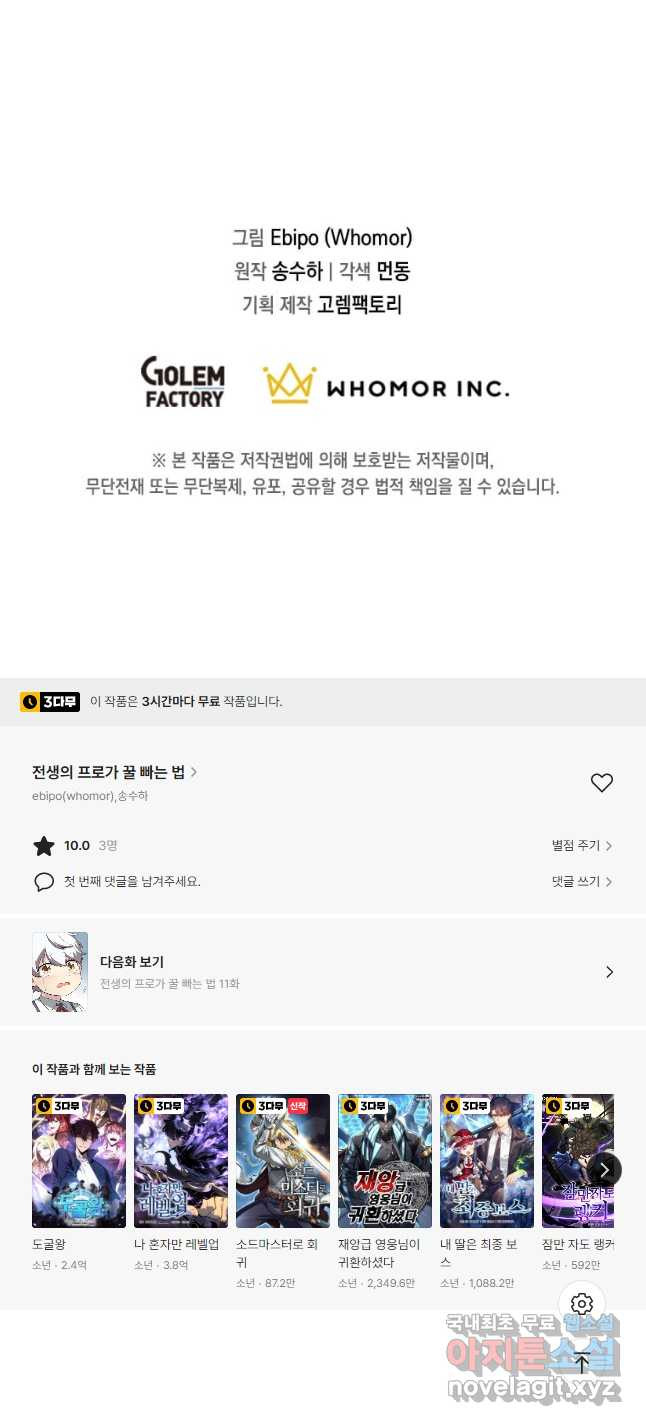Tap 댓글 쓰기 to write a comment
Viewport: 646px width, 1426px height.
click(x=581, y=882)
